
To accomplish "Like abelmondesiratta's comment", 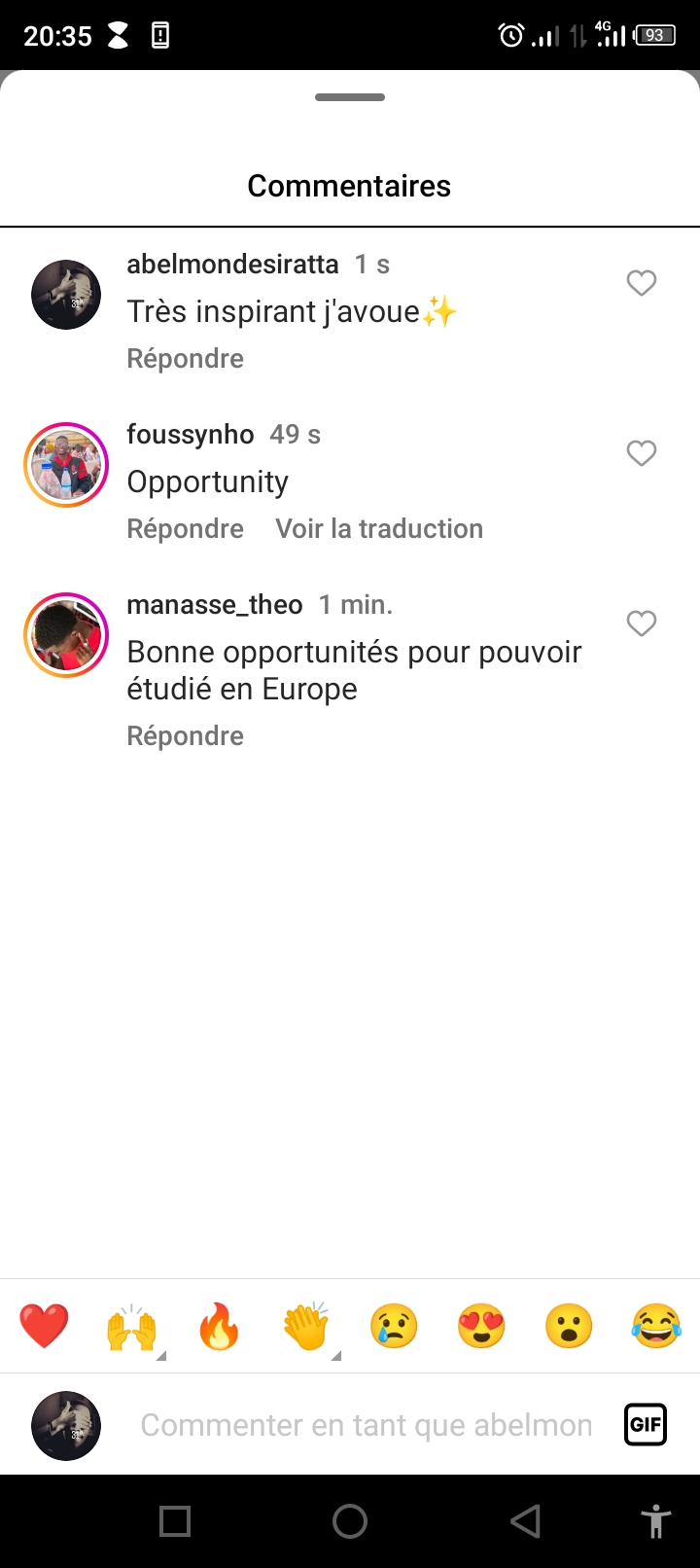I will tap(641, 283).
